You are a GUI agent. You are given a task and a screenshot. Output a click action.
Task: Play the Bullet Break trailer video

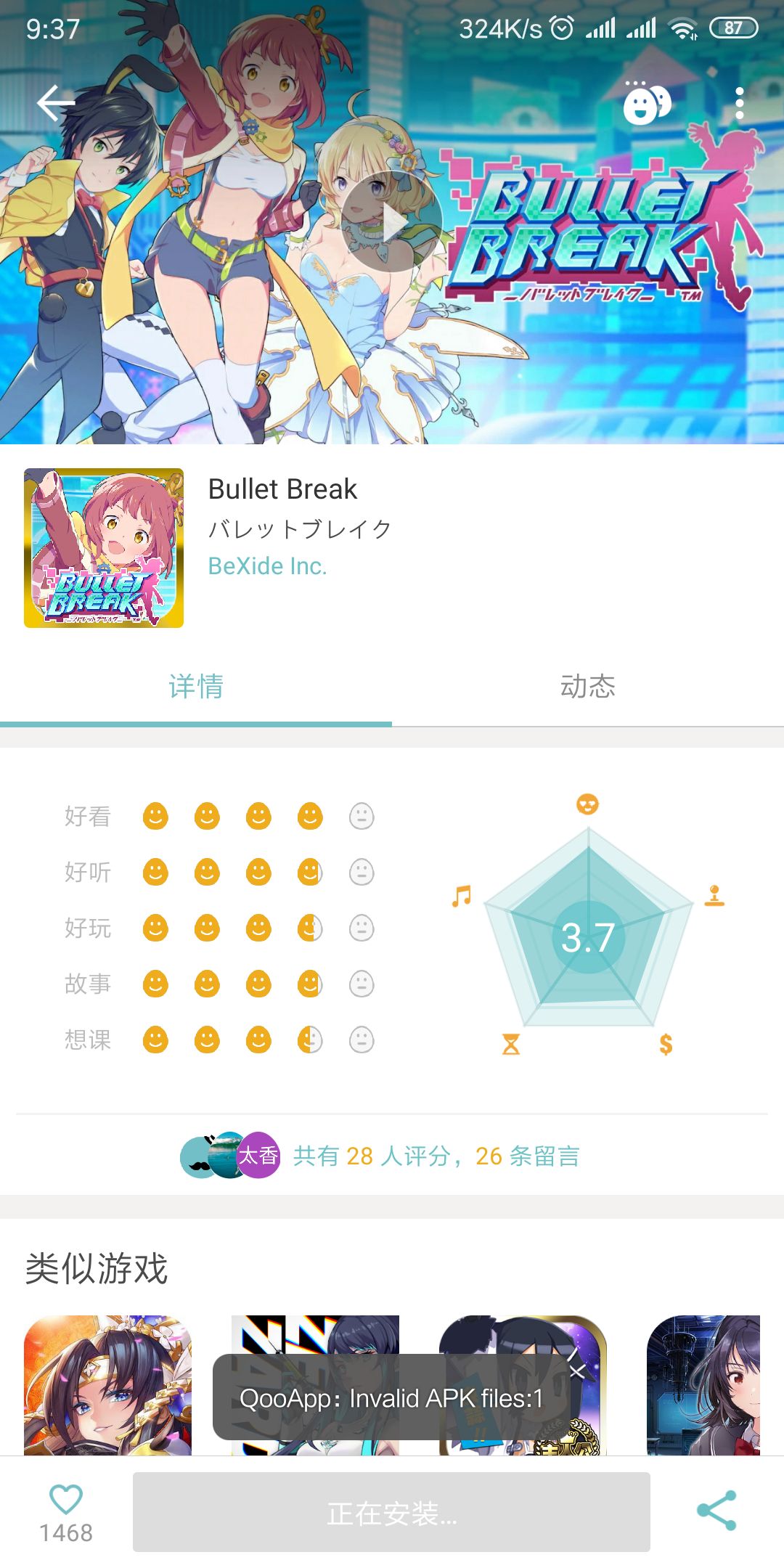(392, 222)
